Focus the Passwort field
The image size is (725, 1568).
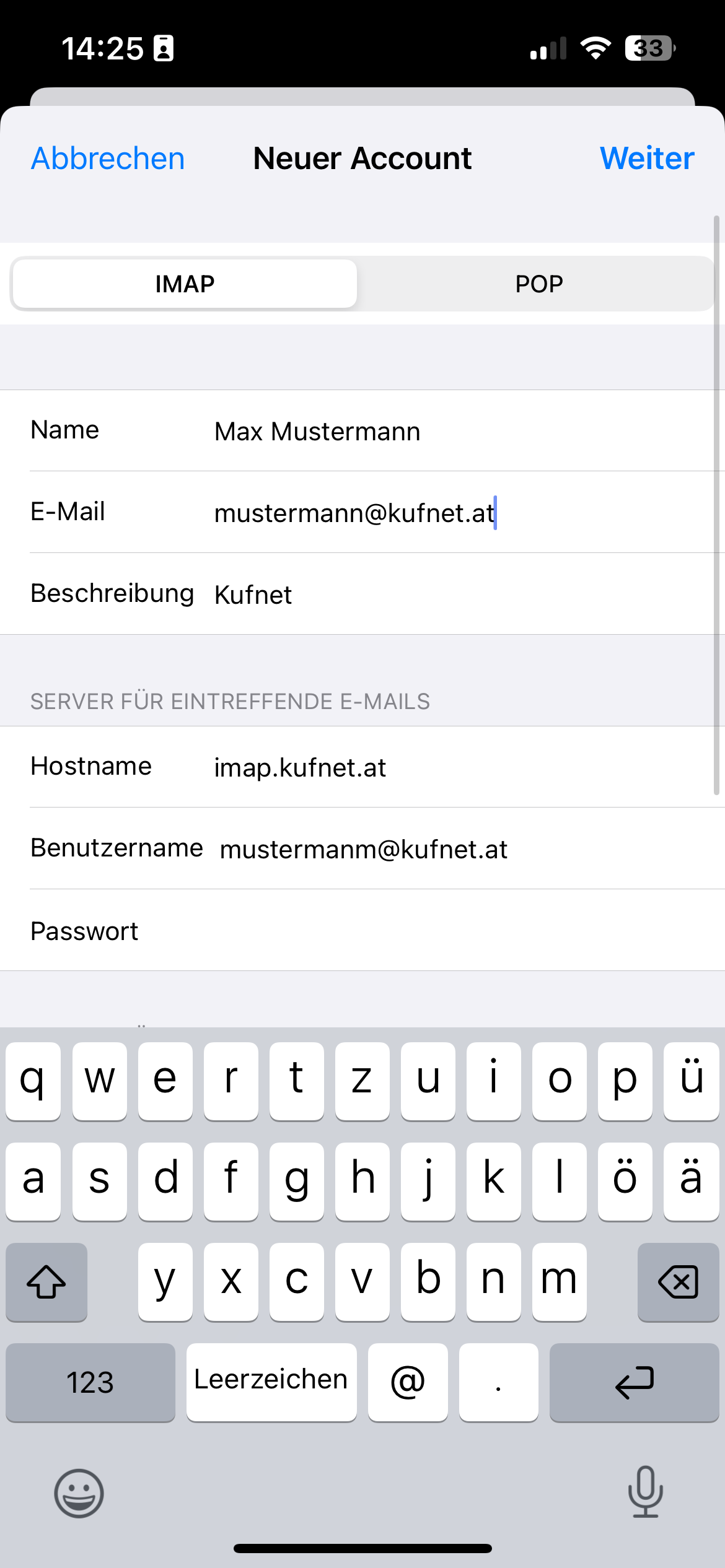(434, 931)
